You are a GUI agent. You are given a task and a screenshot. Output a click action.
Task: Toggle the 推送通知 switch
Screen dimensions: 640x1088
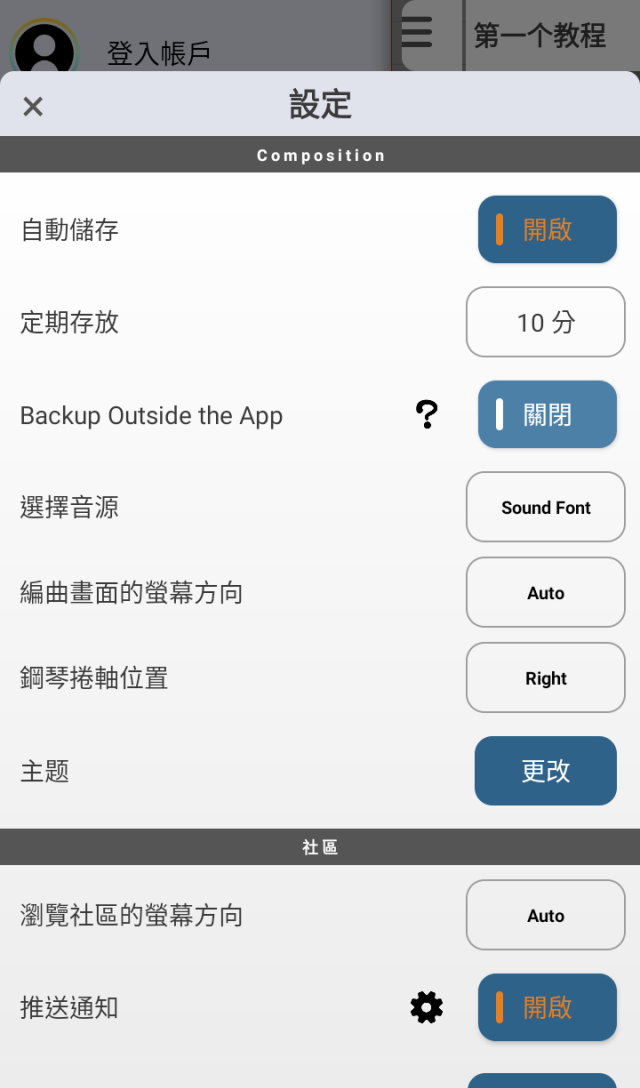(x=547, y=1008)
